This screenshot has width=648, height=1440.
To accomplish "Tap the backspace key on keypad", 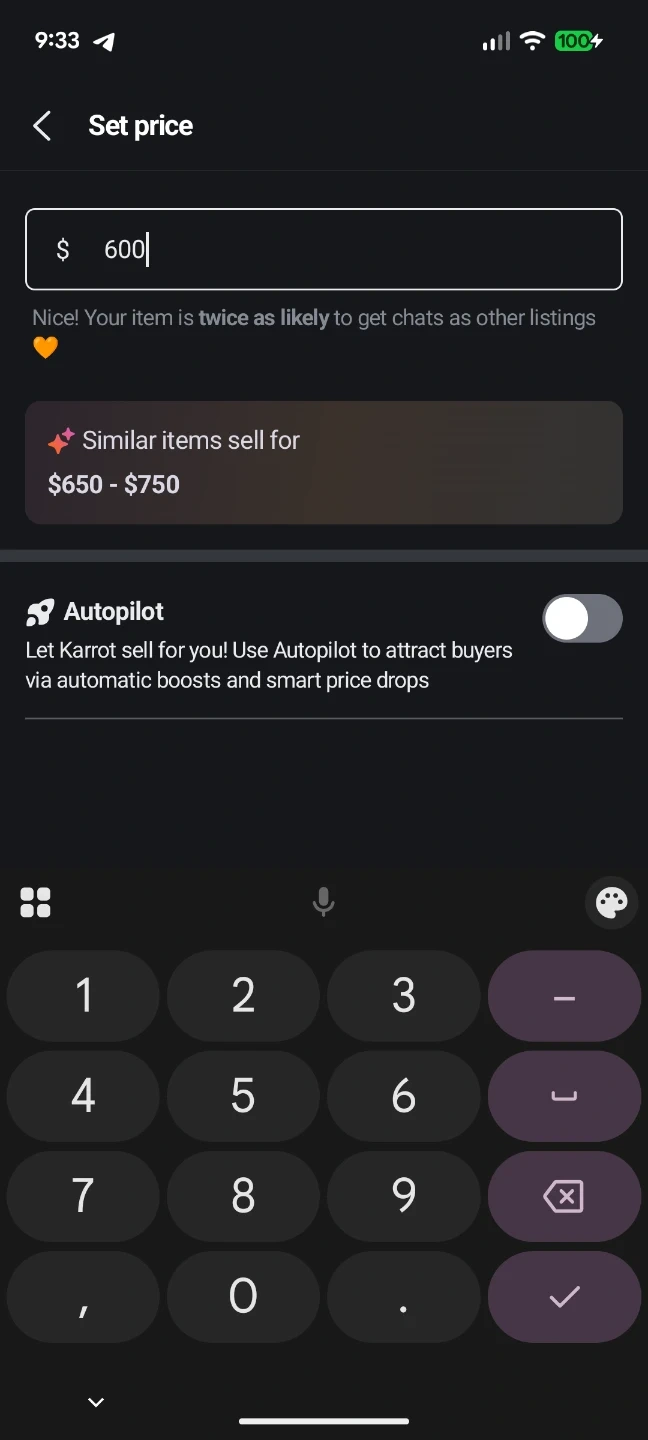I will click(x=564, y=1196).
